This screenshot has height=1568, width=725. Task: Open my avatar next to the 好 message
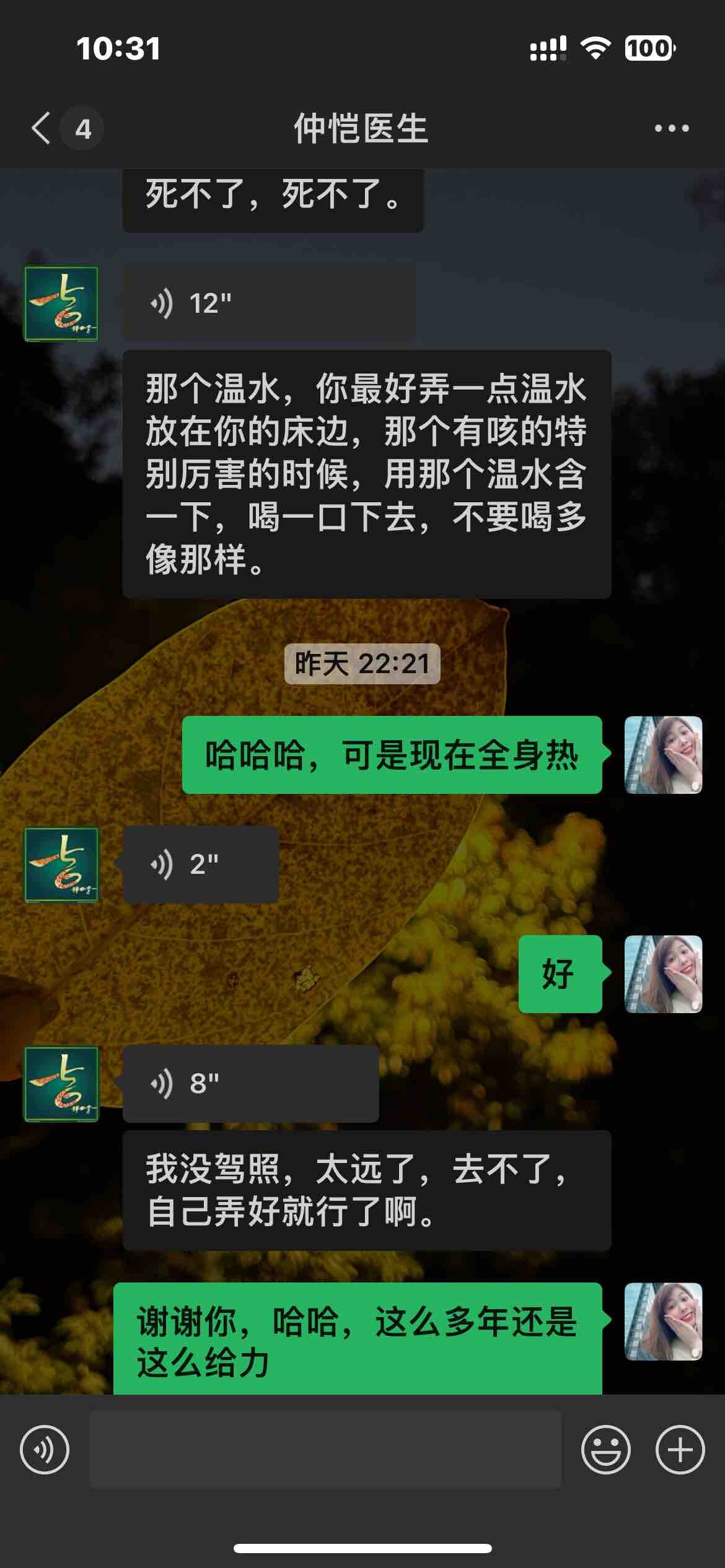tap(663, 974)
